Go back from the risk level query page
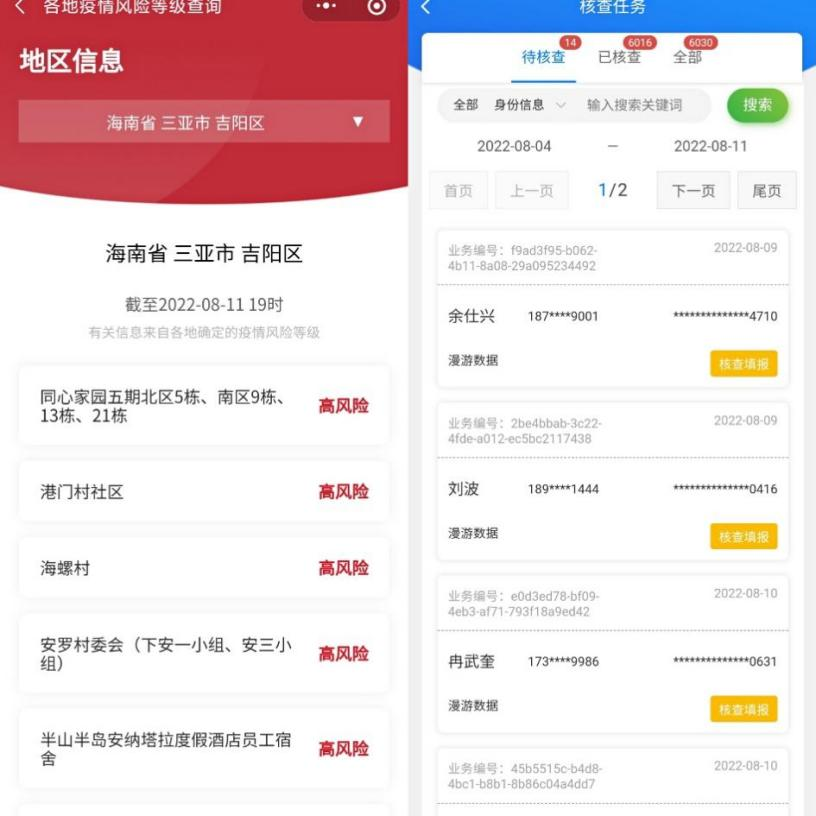This screenshot has height=816, width=816. click(19, 8)
